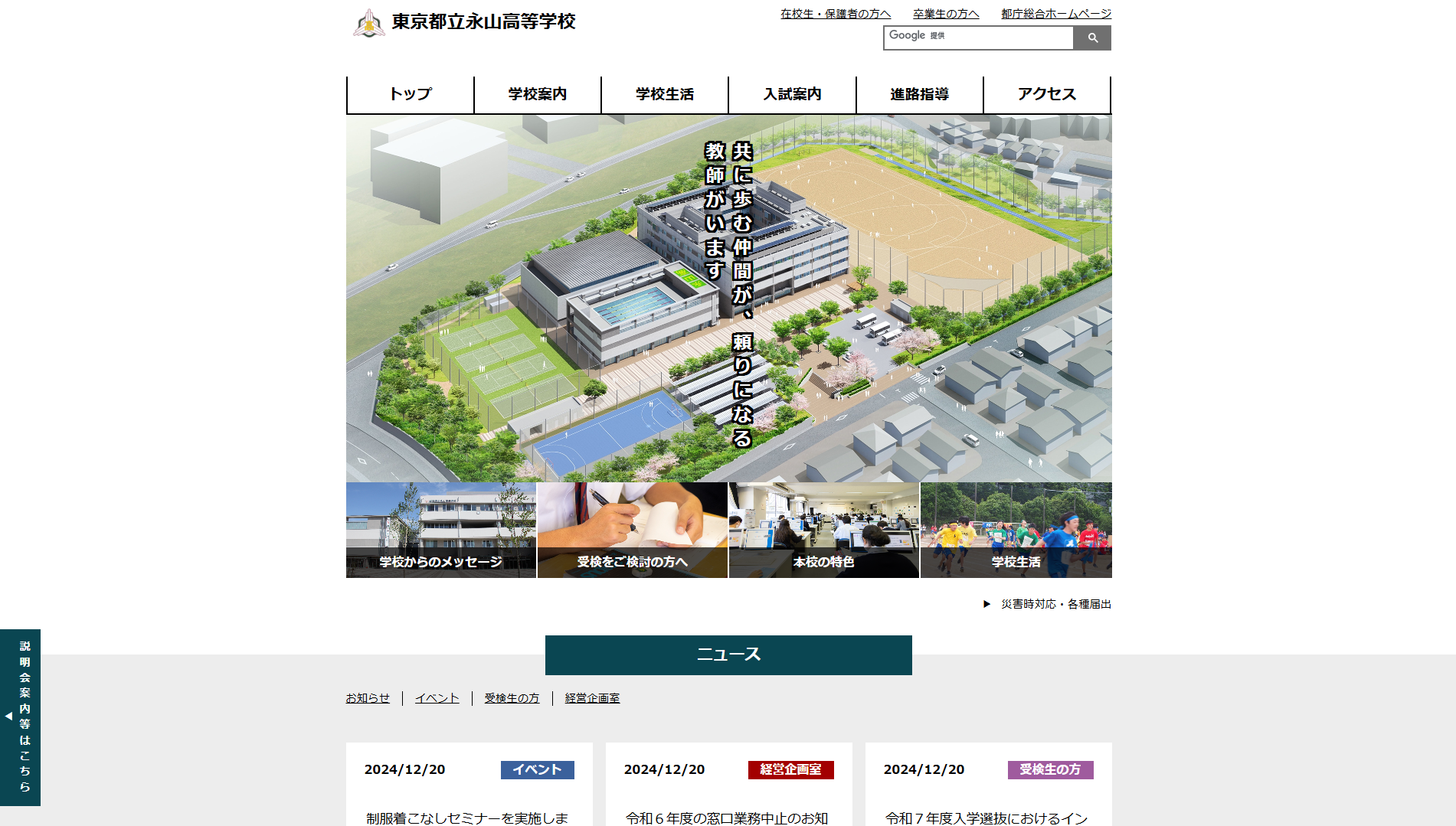Expand the 説明会案内等はこちら side tab
The image size is (1456, 826).
pyautogui.click(x=21, y=717)
